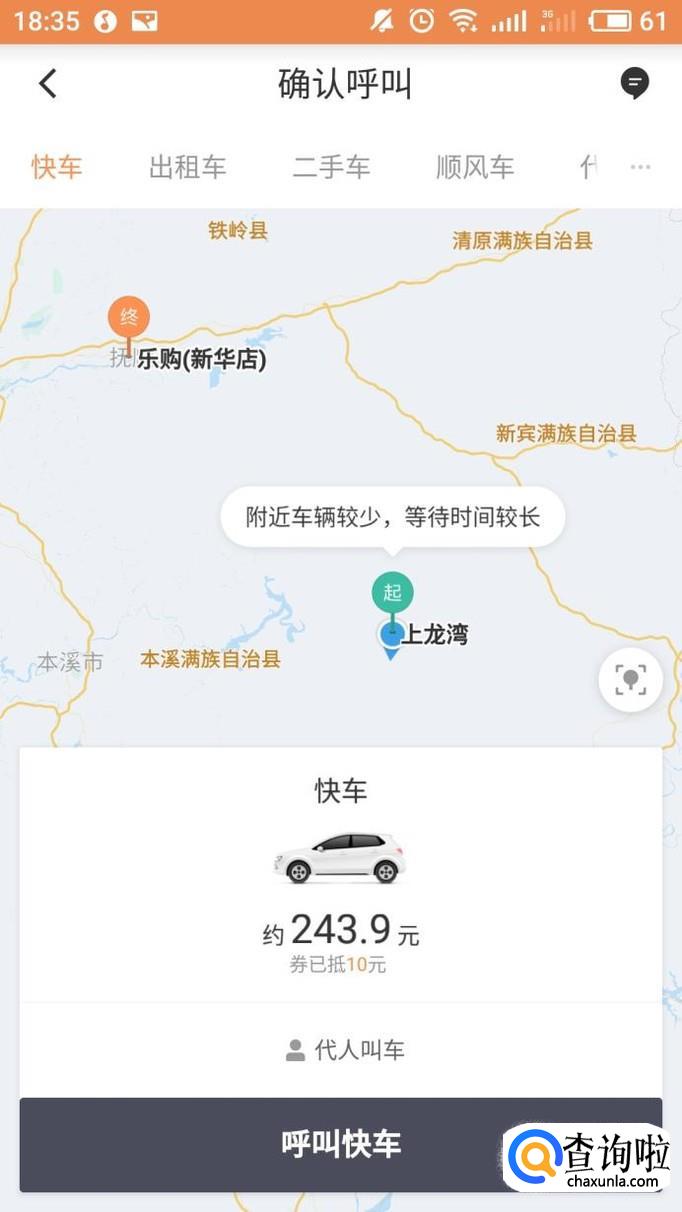682x1212 pixels.
Task: Open the message chat icon
Action: (x=634, y=83)
